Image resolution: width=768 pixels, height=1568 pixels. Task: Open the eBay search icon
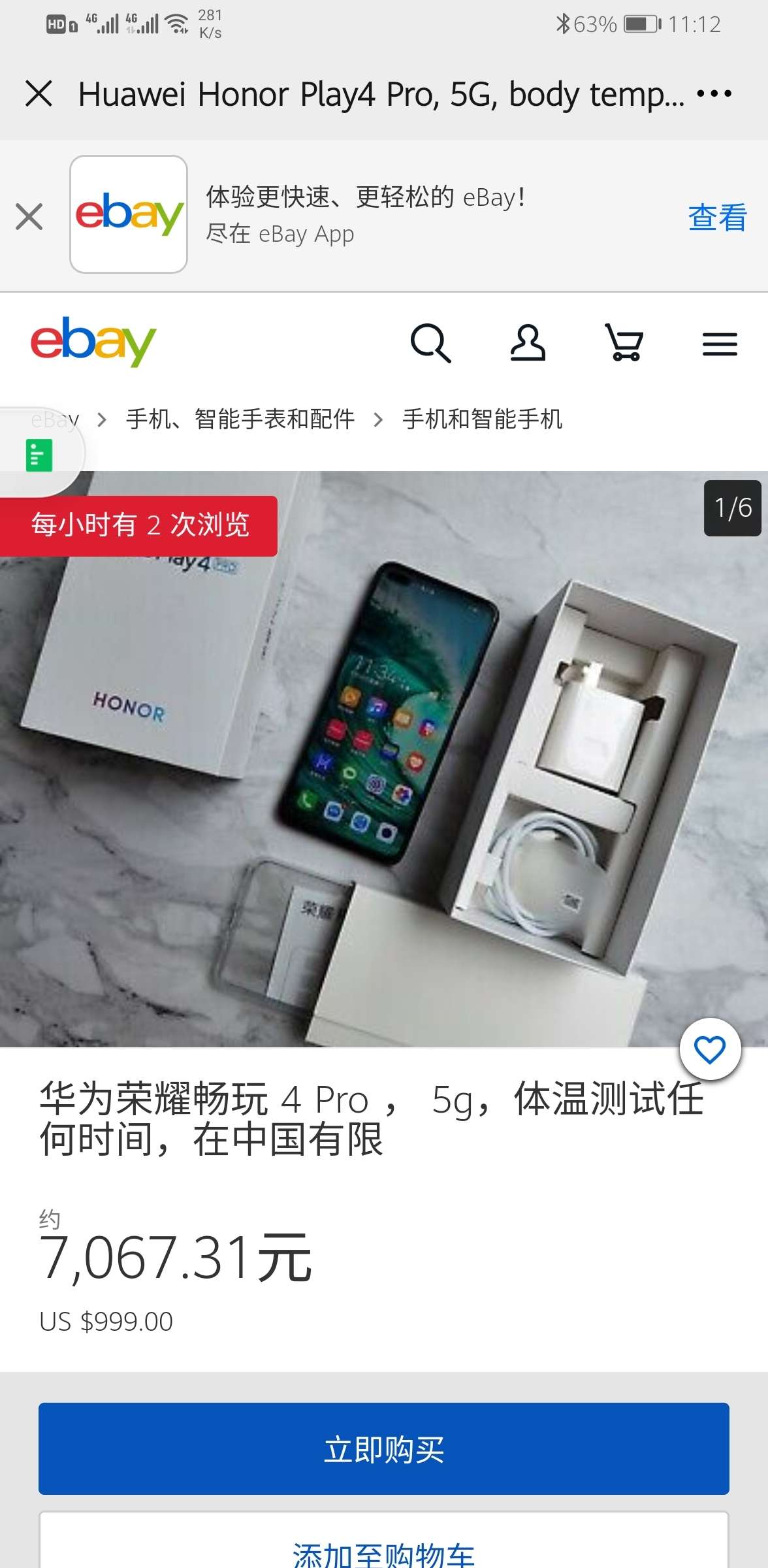[430, 342]
